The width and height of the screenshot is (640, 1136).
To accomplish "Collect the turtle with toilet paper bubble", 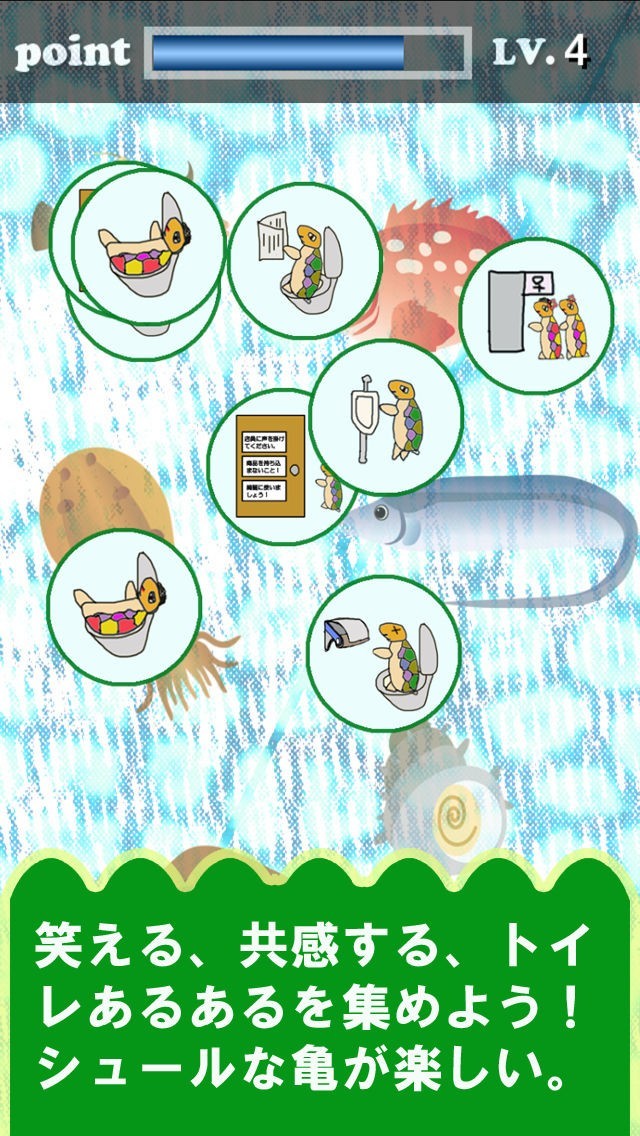I will tap(383, 653).
